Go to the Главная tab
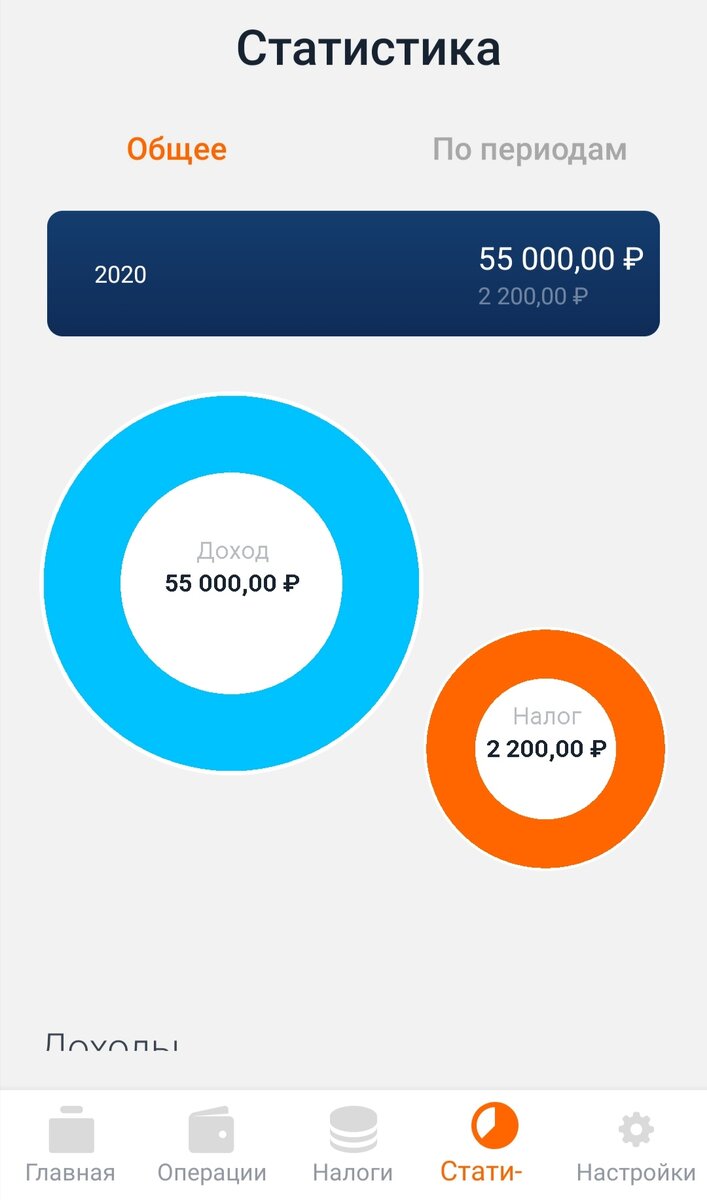Image resolution: width=707 pixels, height=1200 pixels. 71,1145
